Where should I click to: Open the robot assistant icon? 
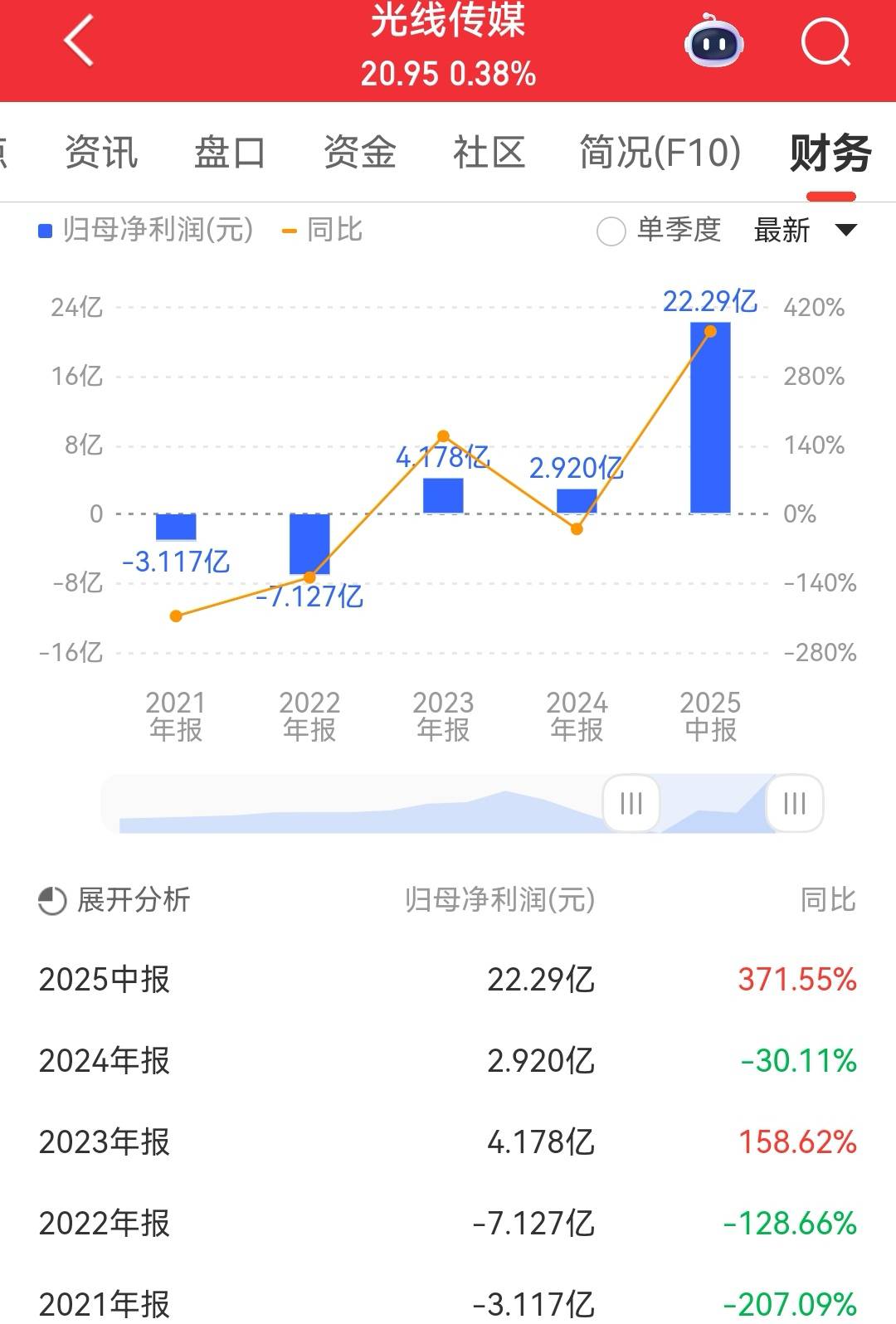point(713,41)
